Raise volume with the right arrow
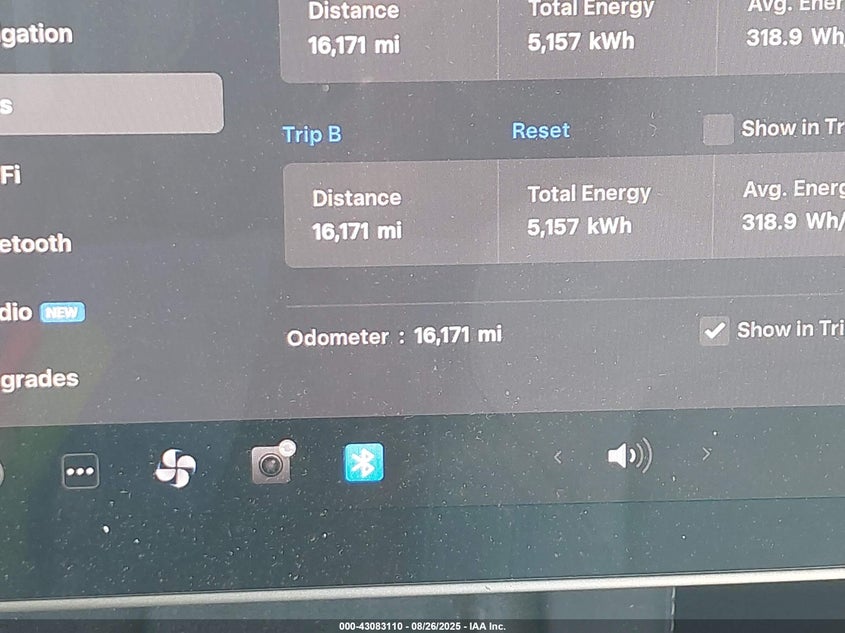The width and height of the screenshot is (845, 633). click(x=706, y=454)
